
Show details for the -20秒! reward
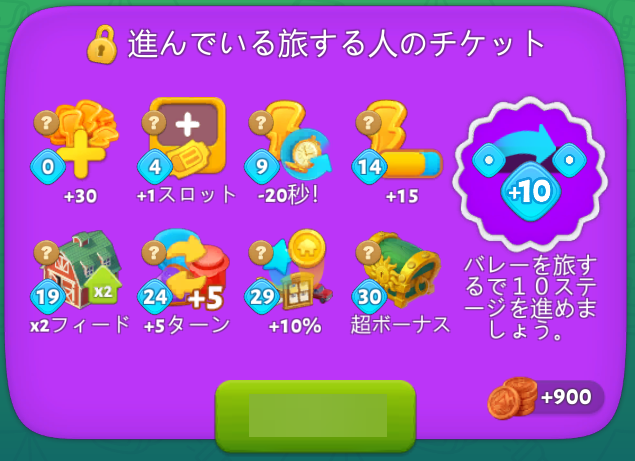(260, 122)
